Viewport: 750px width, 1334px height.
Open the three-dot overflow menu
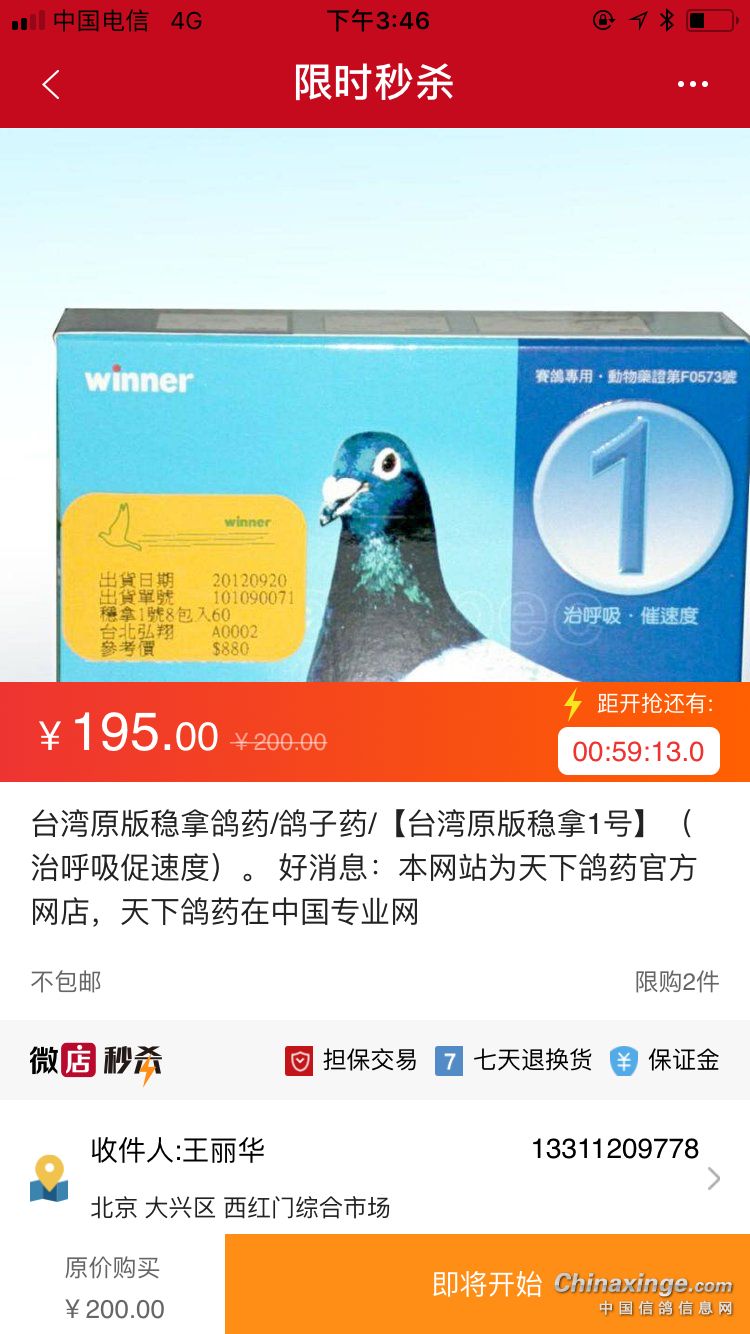click(692, 84)
